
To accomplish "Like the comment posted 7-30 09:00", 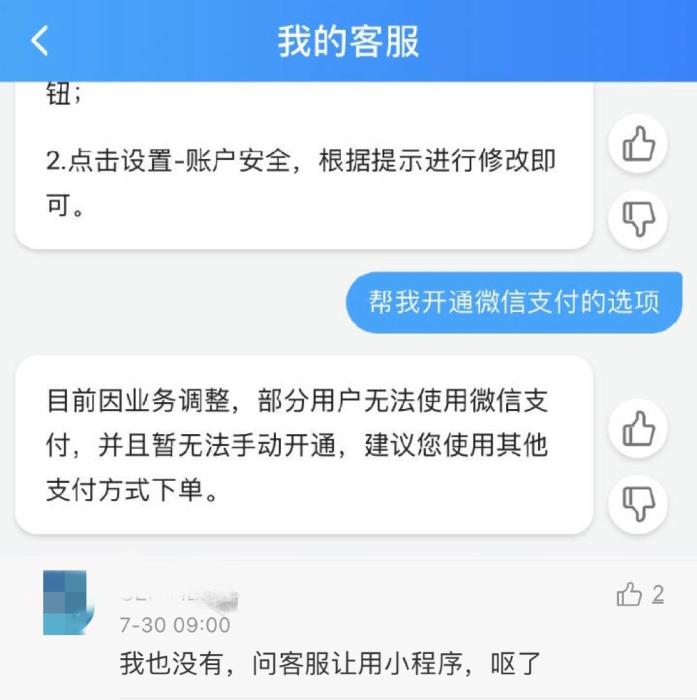I will (630, 595).
